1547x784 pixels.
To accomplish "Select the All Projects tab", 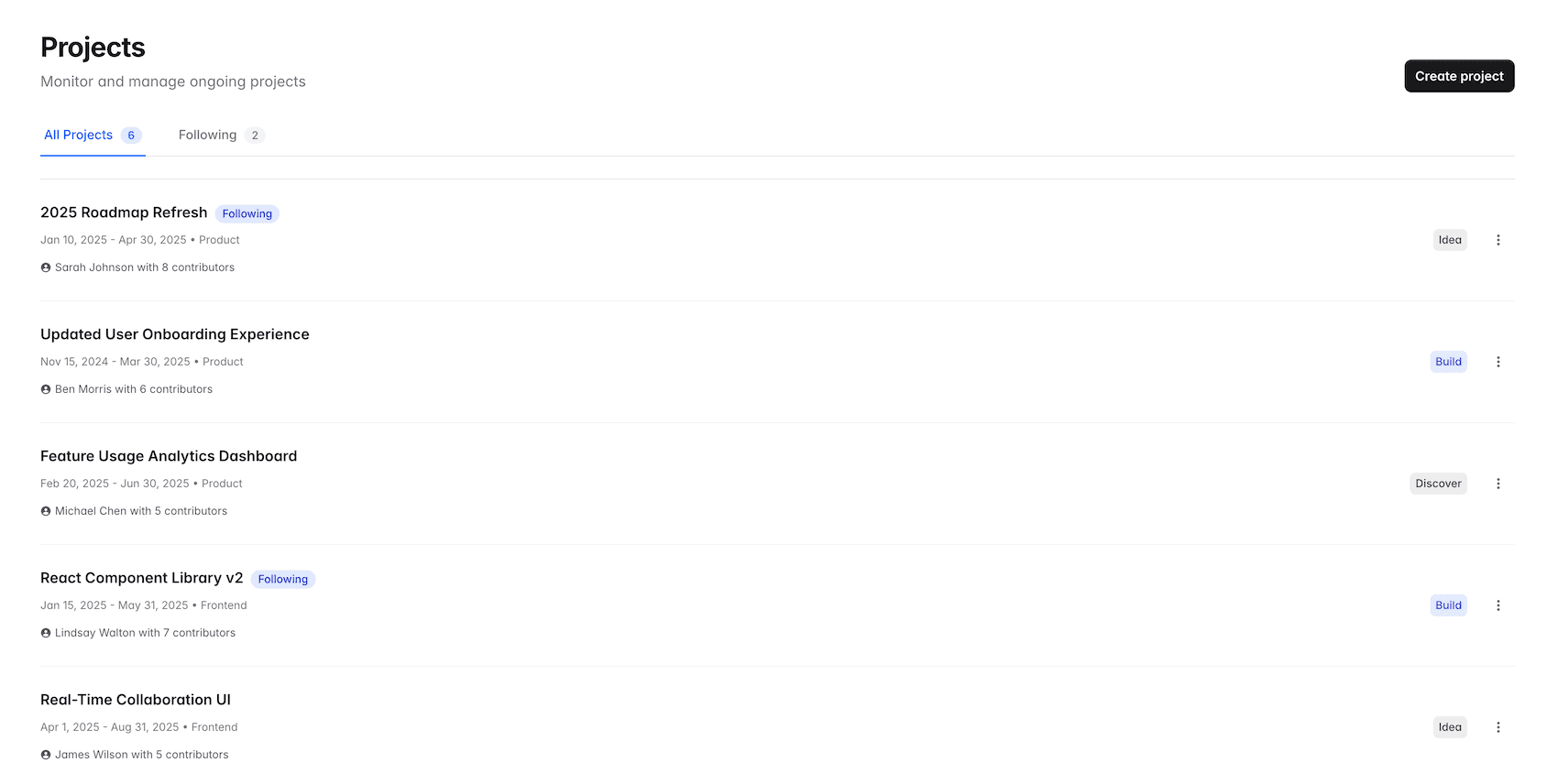I will (92, 135).
